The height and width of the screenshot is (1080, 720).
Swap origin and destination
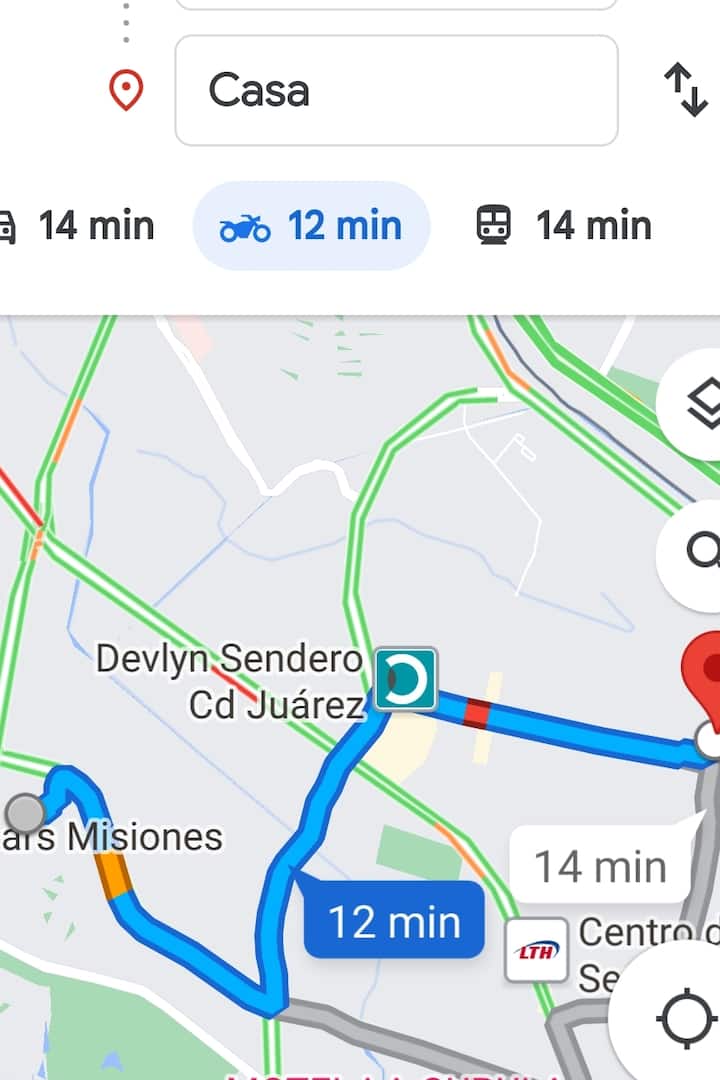click(686, 90)
